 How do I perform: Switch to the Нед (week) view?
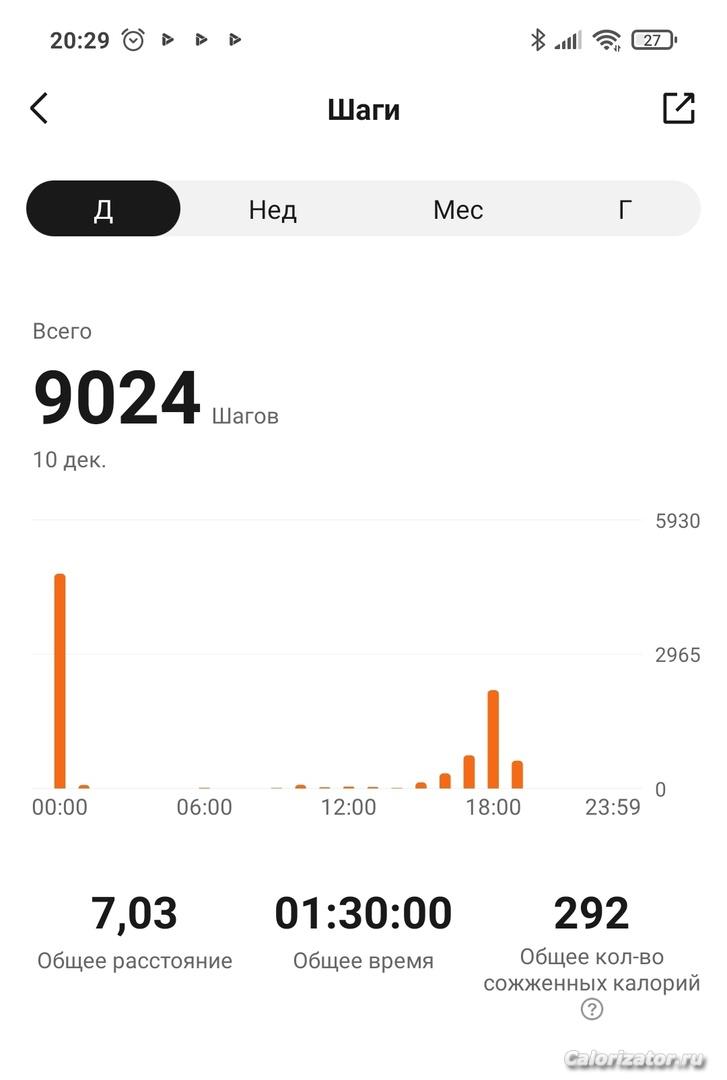pos(273,210)
